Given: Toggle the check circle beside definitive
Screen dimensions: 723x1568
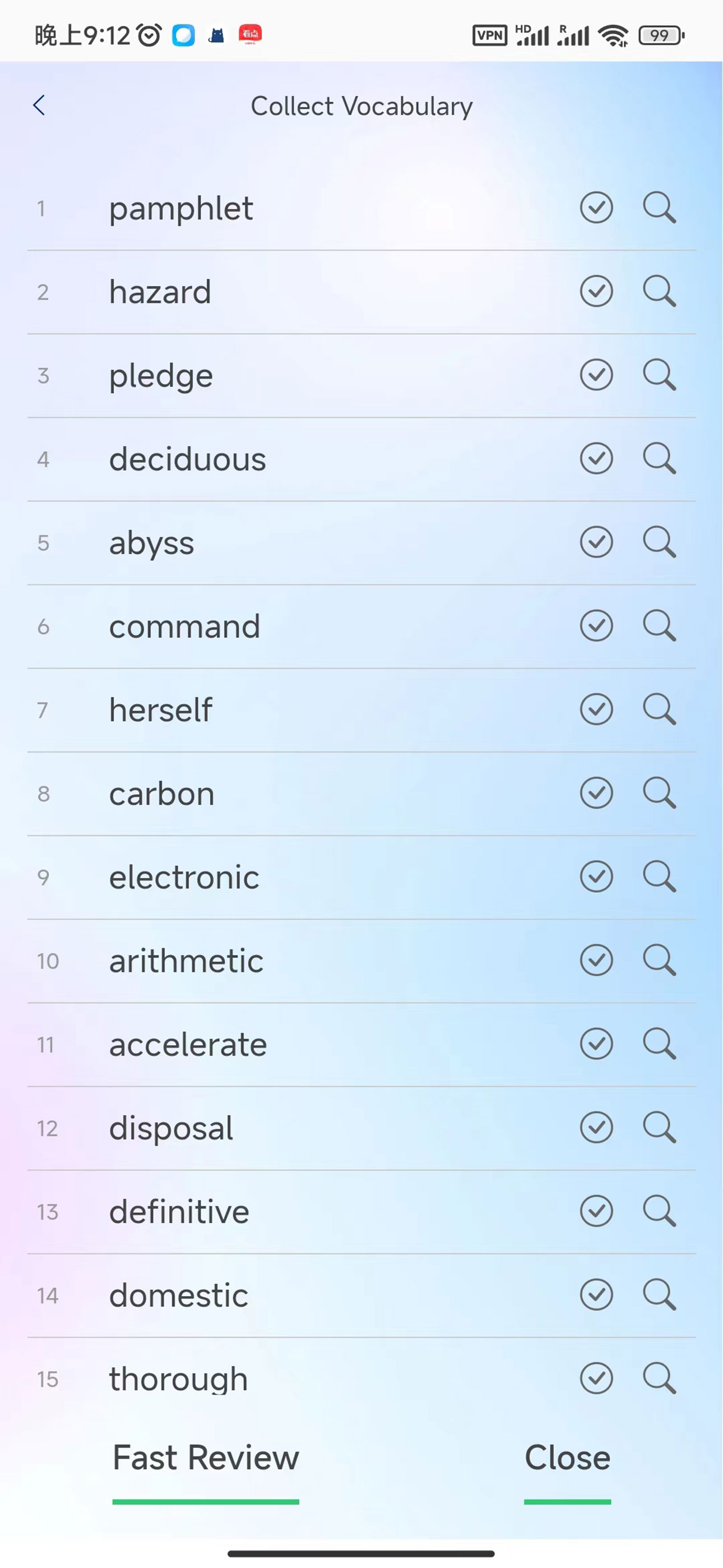Looking at the screenshot, I should [596, 1211].
